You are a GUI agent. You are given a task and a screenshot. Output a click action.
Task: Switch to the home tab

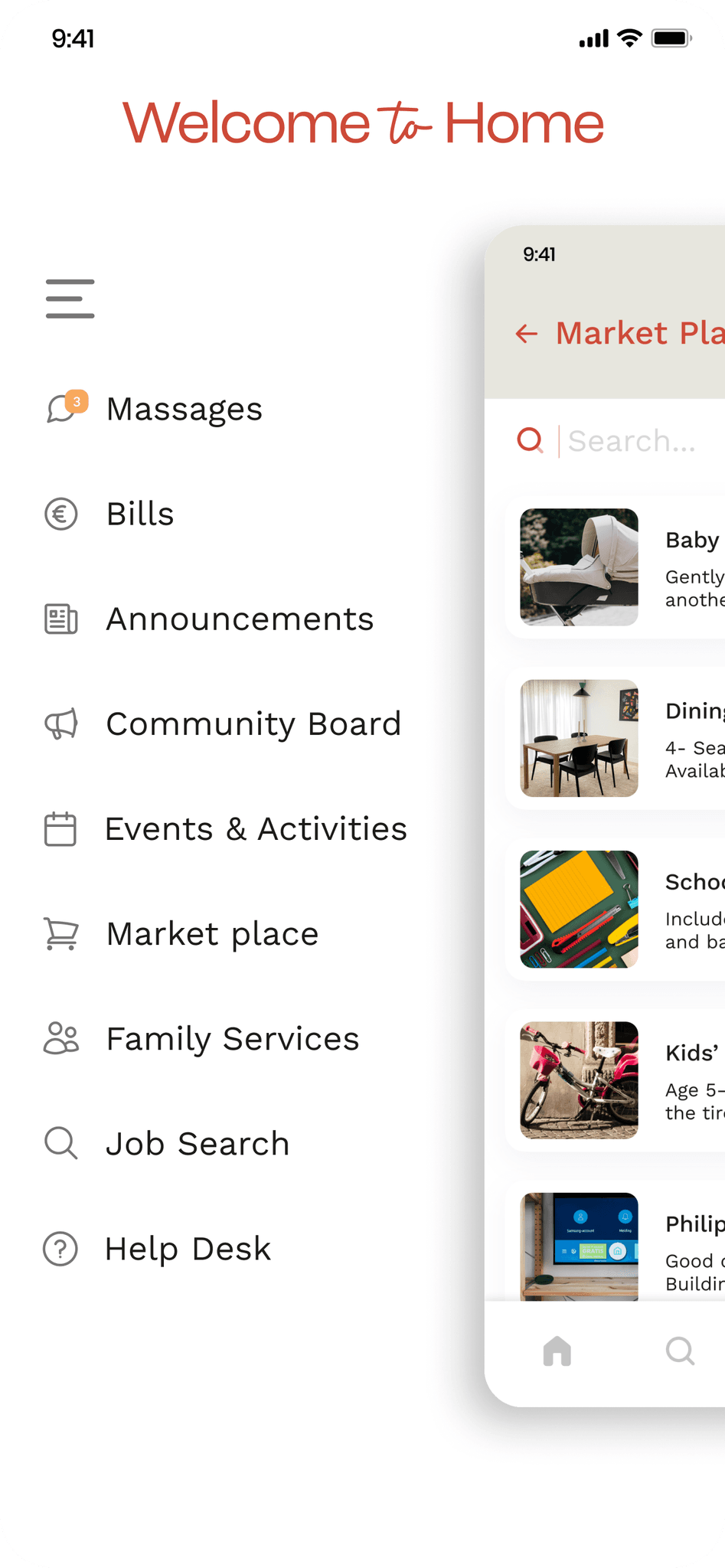point(557,1351)
